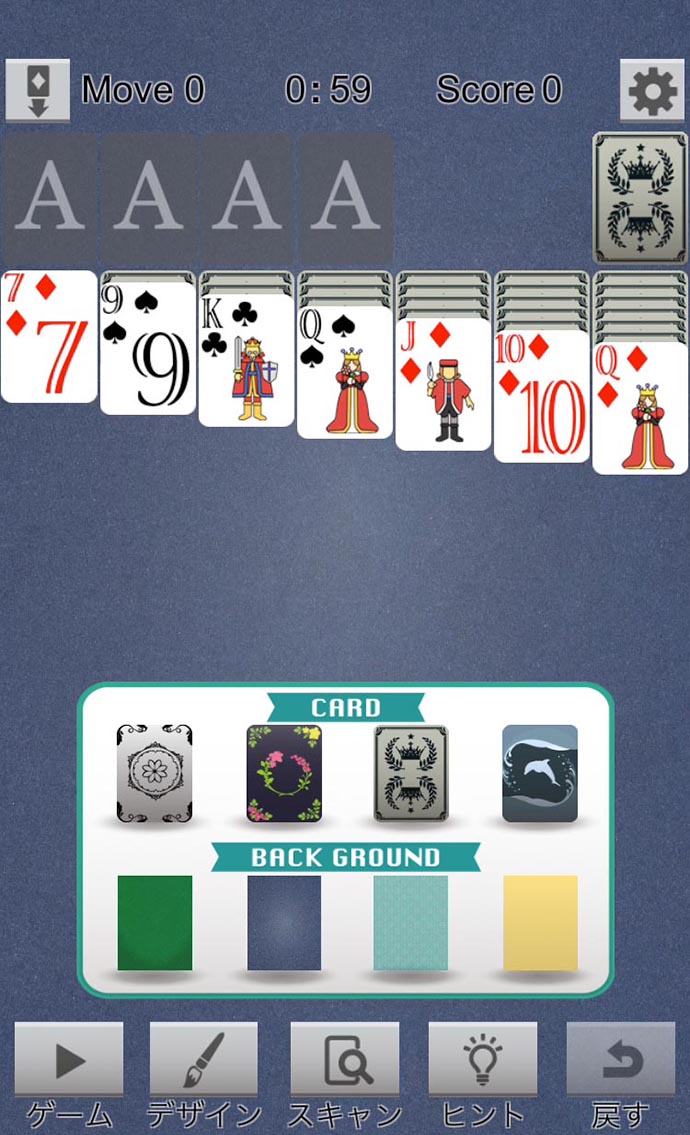Tap the ヒント lightbulb button
Image resolution: width=690 pixels, height=1135 pixels.
click(482, 1075)
